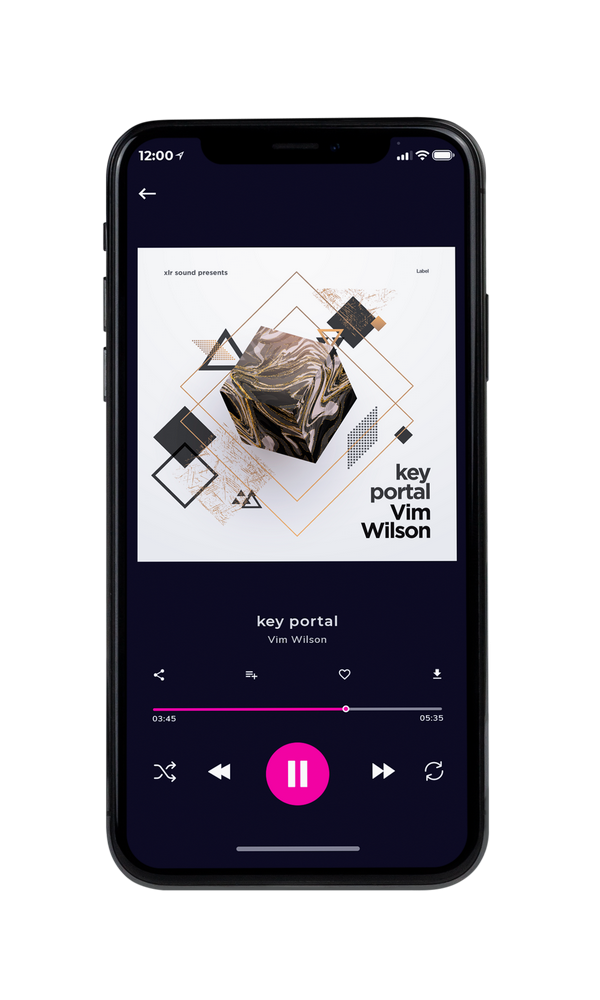Enable shuffle playback
Screen dimensions: 600x1000
[x=165, y=772]
